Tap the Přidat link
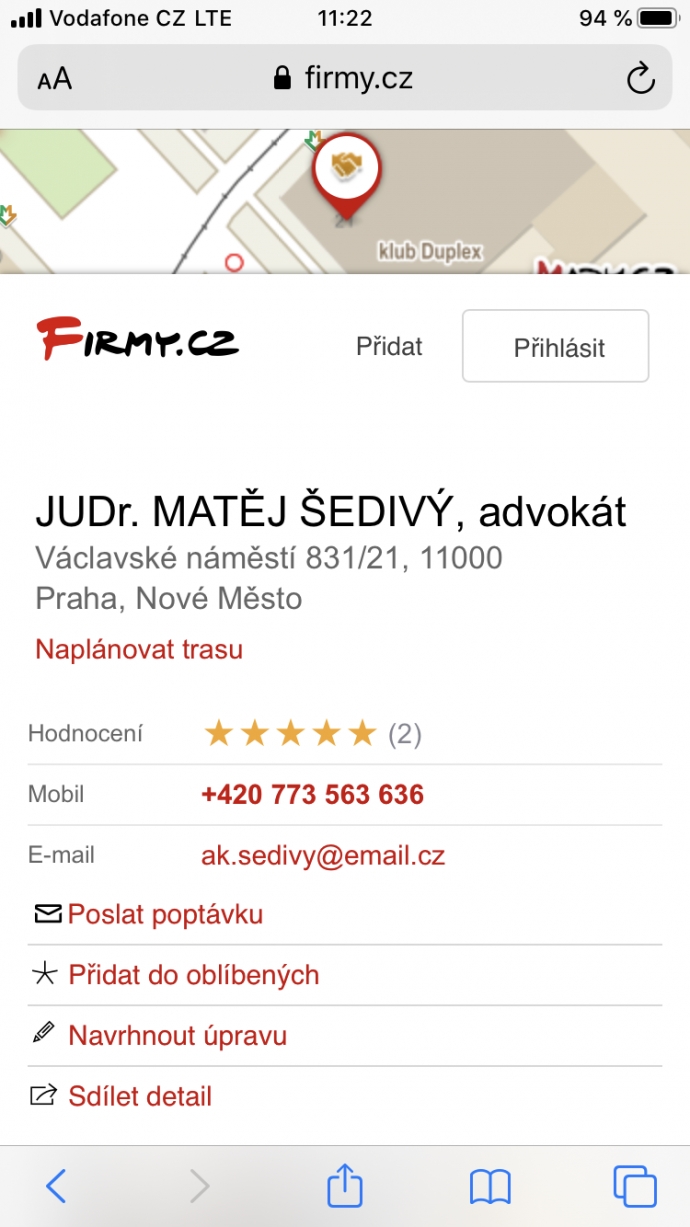The height and width of the screenshot is (1227, 690). pos(389,347)
